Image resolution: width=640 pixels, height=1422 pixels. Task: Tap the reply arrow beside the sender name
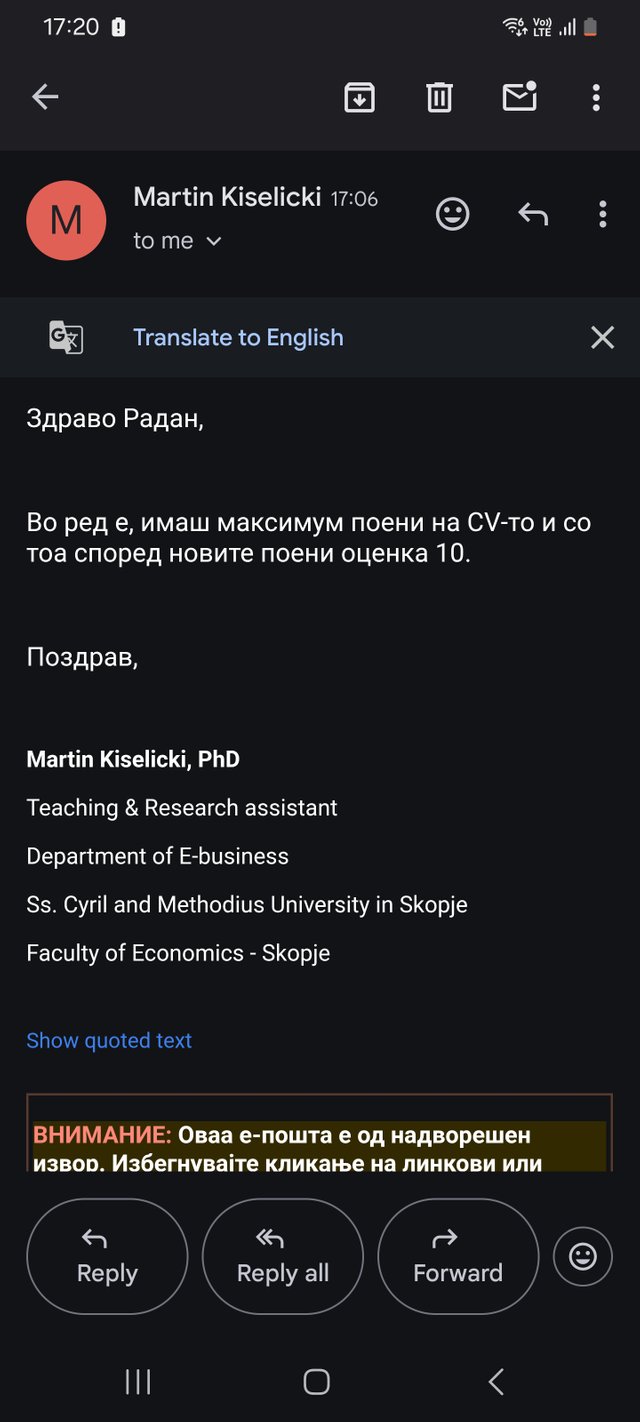click(x=533, y=214)
